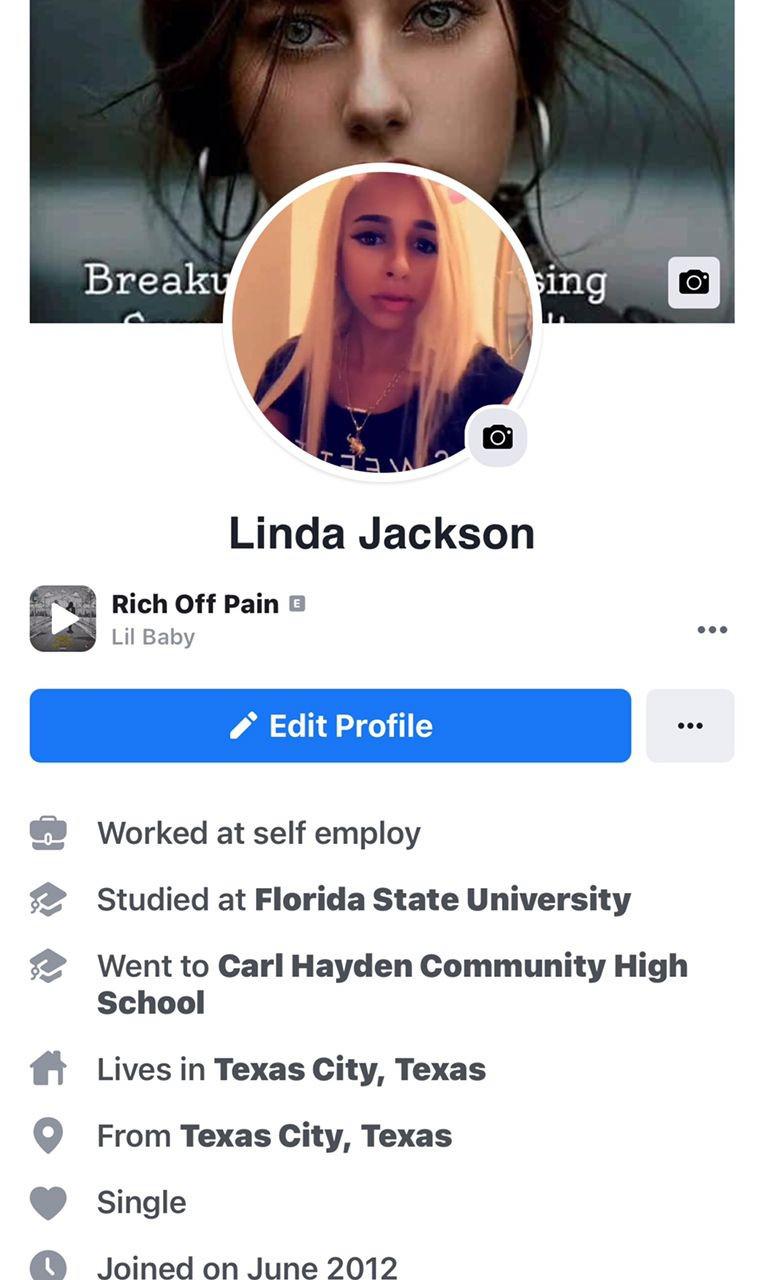764x1280 pixels.
Task: Change the cover photo via camera icon
Action: (693, 282)
